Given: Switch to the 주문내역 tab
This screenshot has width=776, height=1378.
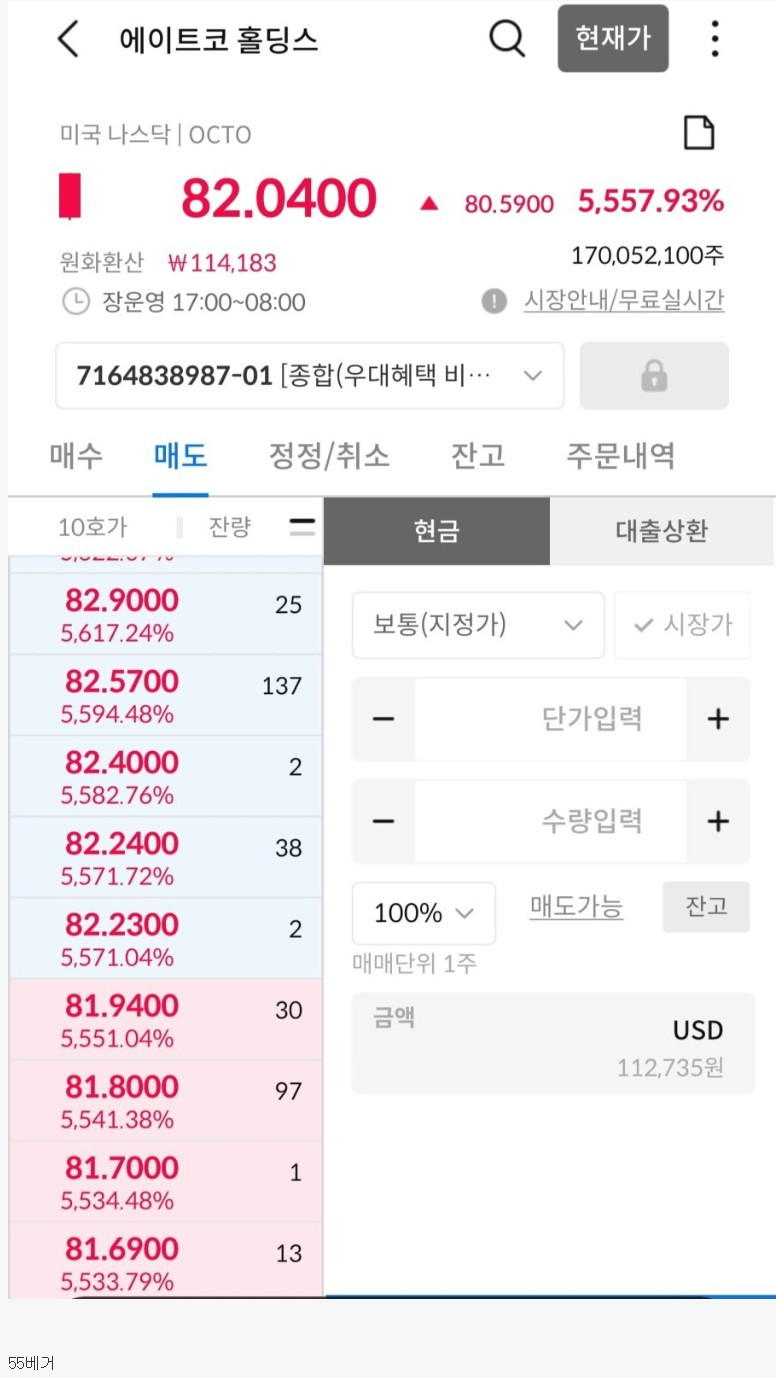Looking at the screenshot, I should (621, 457).
